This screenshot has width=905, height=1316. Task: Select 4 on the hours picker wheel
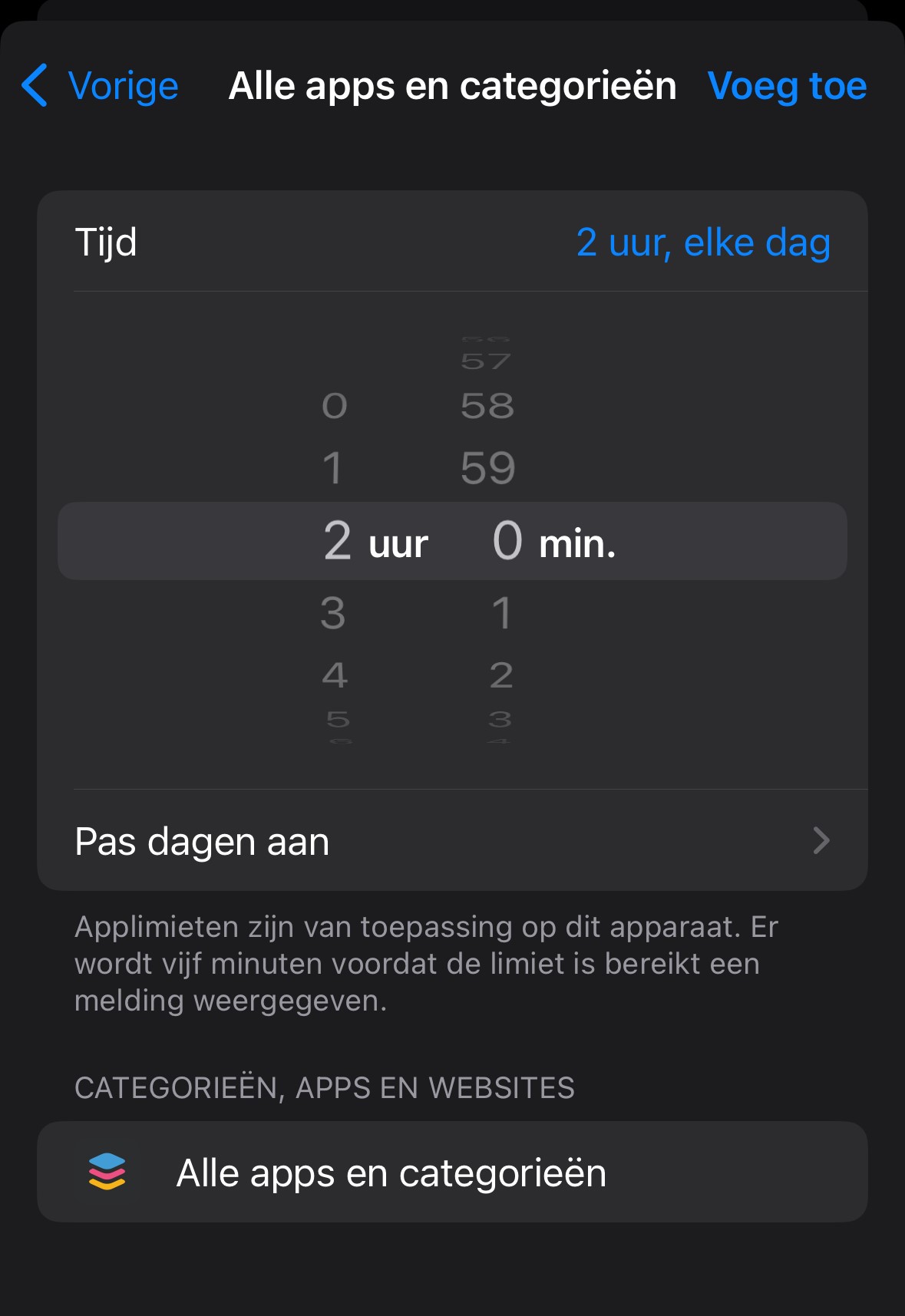336,674
